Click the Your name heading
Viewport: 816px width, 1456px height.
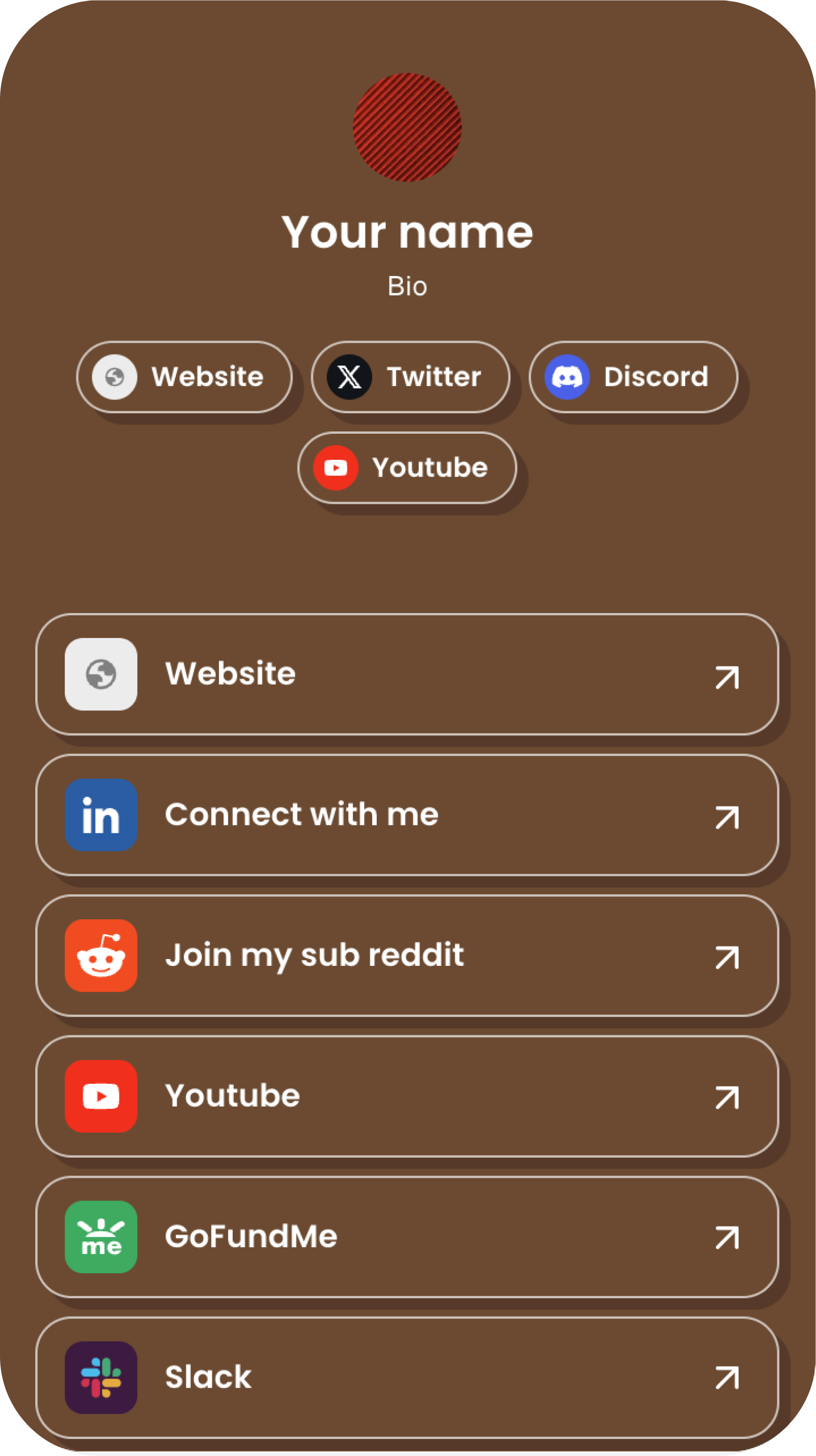[x=408, y=231]
